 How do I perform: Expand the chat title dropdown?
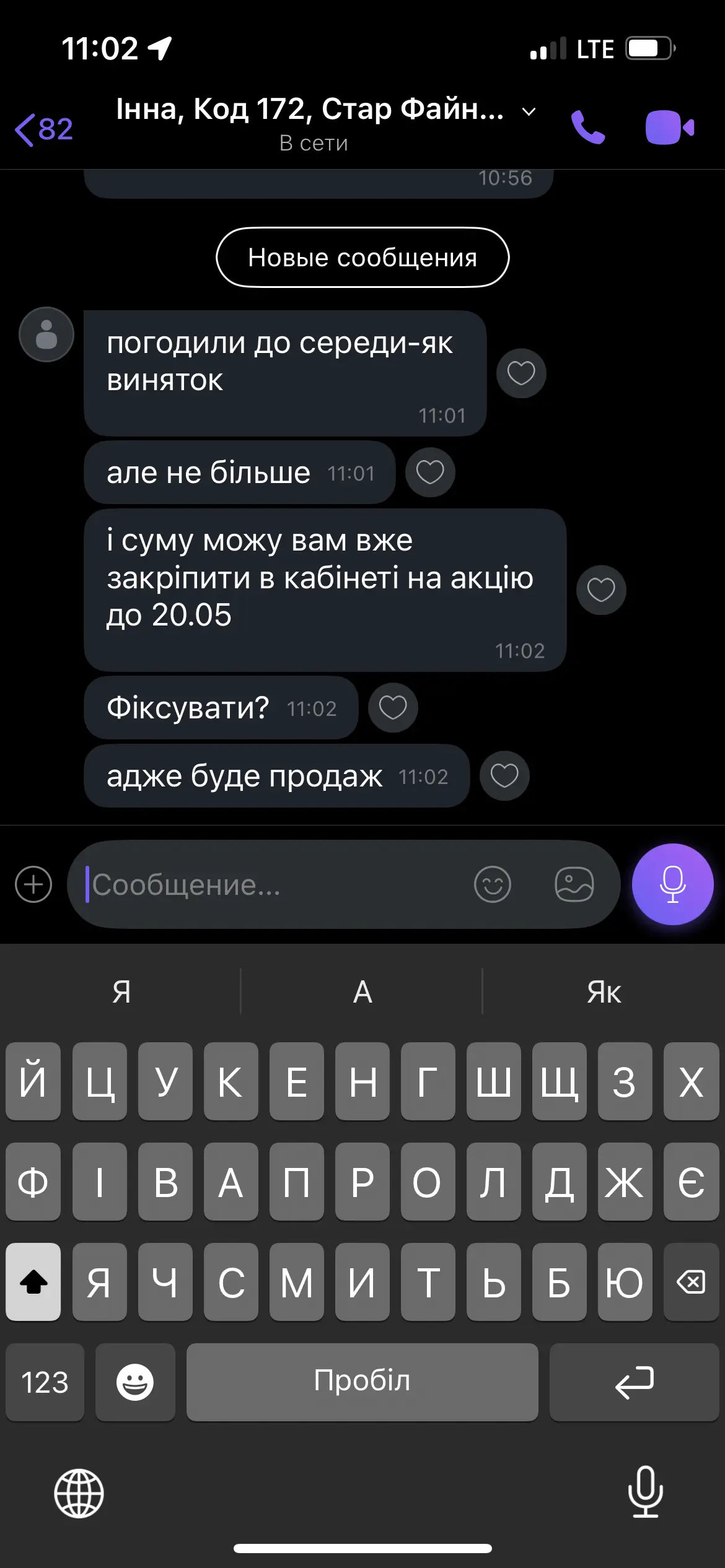tap(529, 111)
